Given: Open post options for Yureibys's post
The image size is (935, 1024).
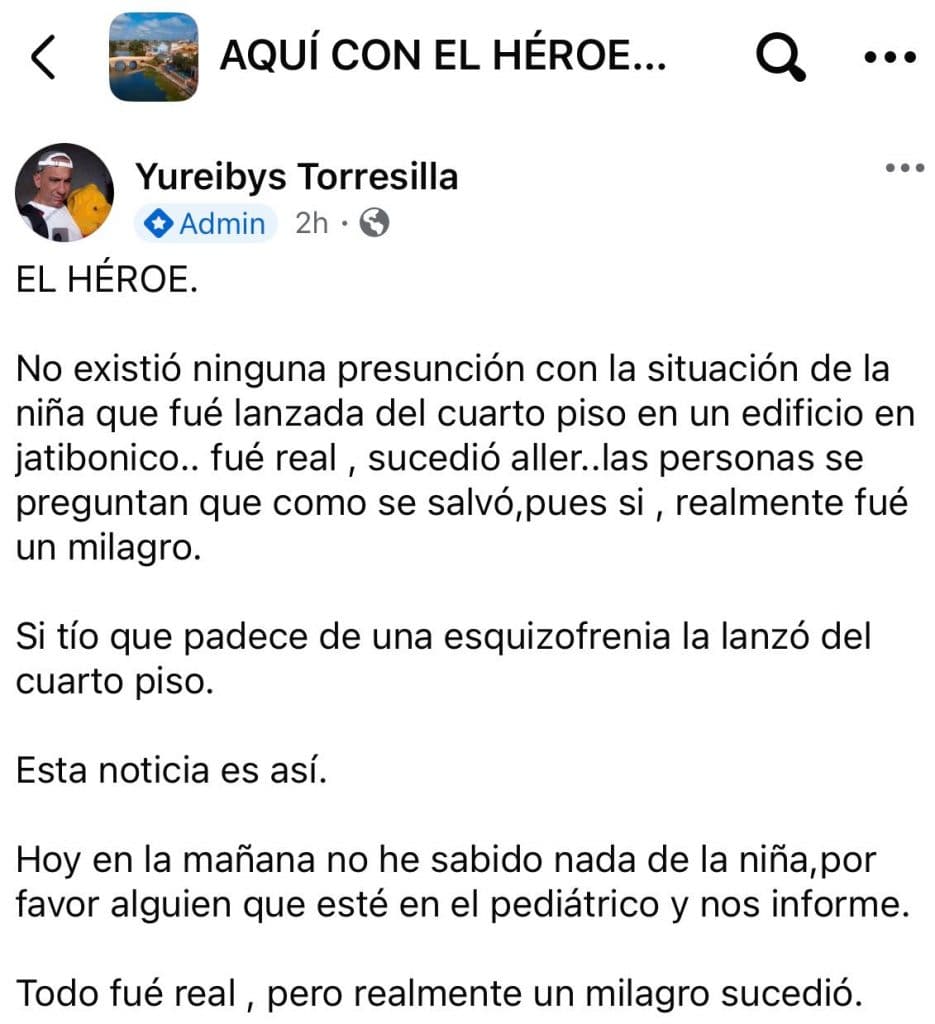Looking at the screenshot, I should click(904, 168).
